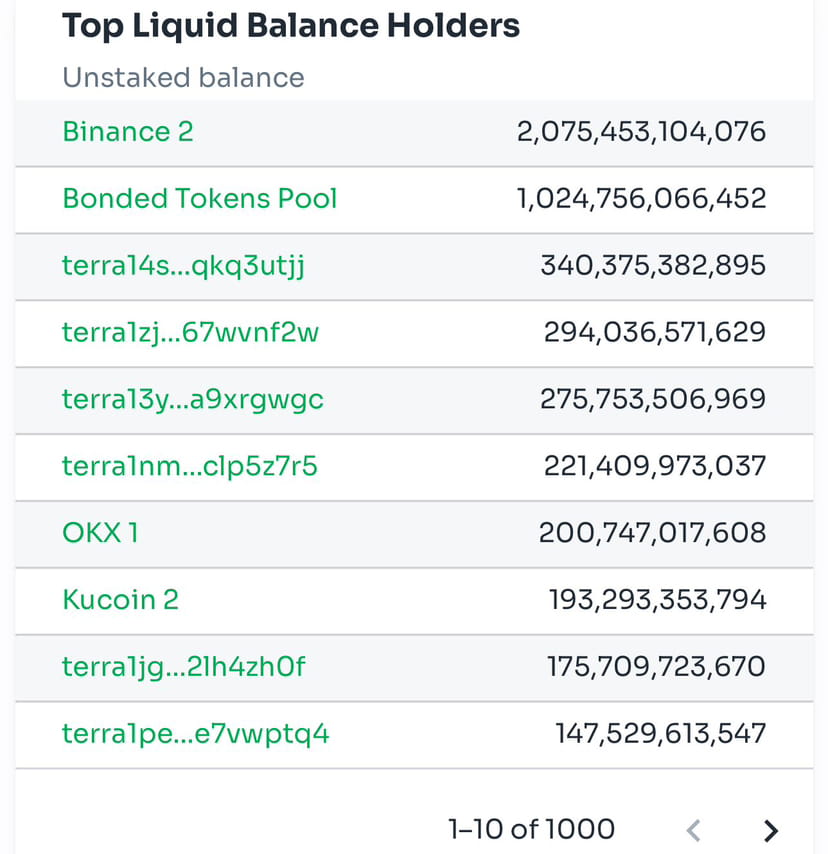
Task: Click the pagination text 1–10 of 1000
Action: coord(532,829)
